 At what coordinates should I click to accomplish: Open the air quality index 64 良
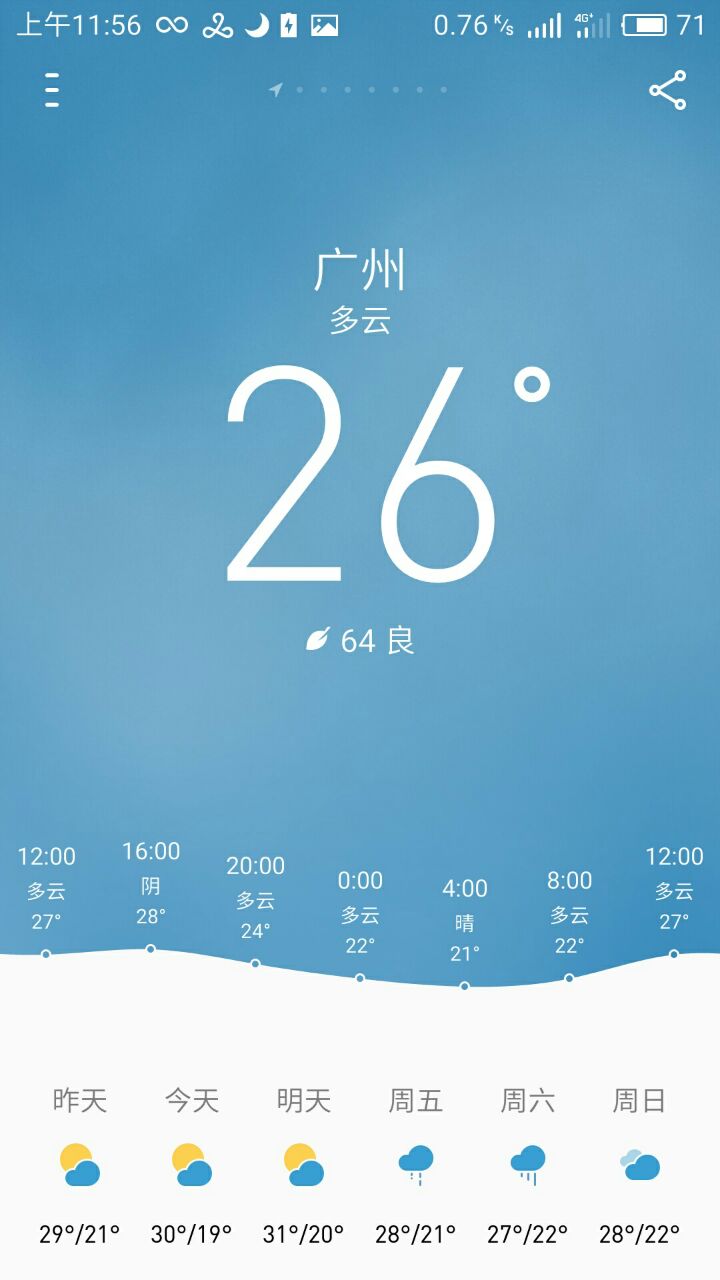click(360, 640)
